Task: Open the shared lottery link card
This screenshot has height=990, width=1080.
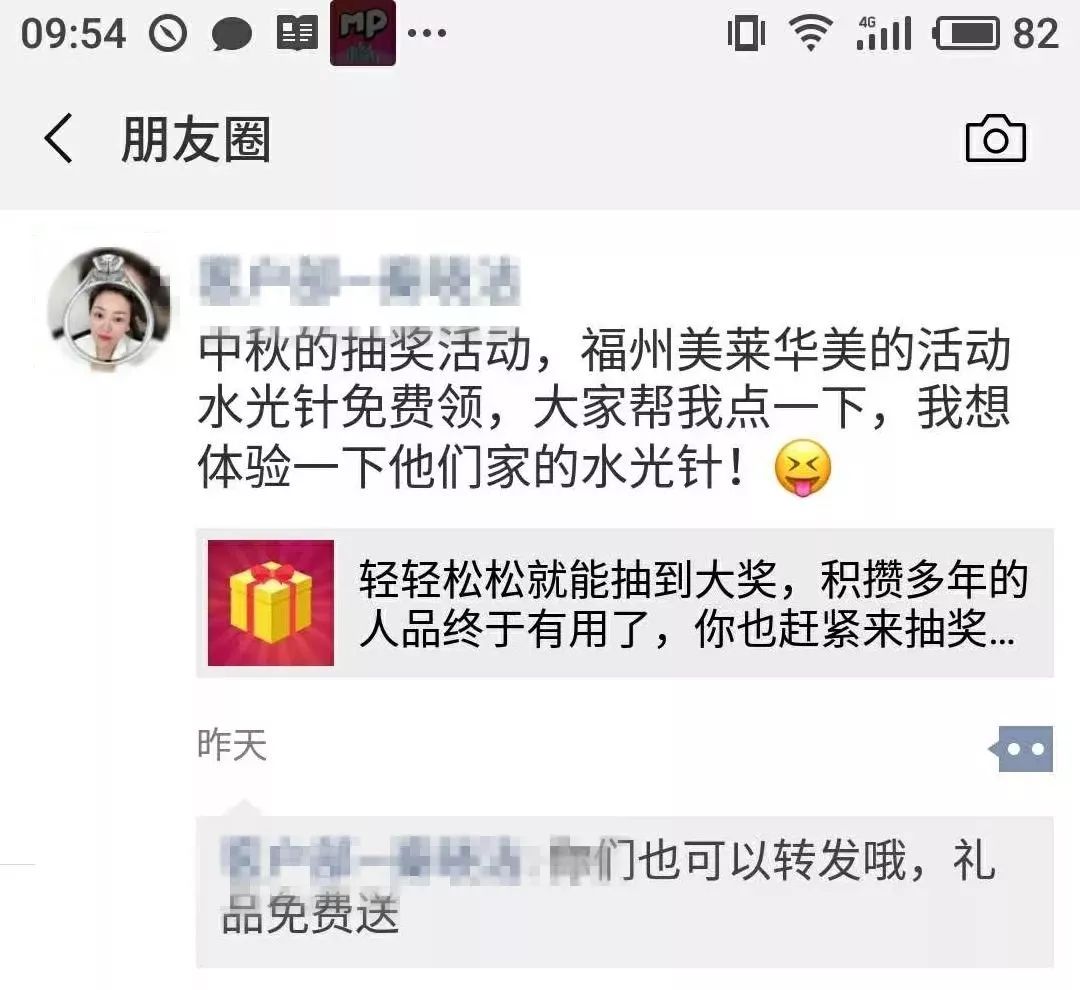Action: click(x=624, y=603)
